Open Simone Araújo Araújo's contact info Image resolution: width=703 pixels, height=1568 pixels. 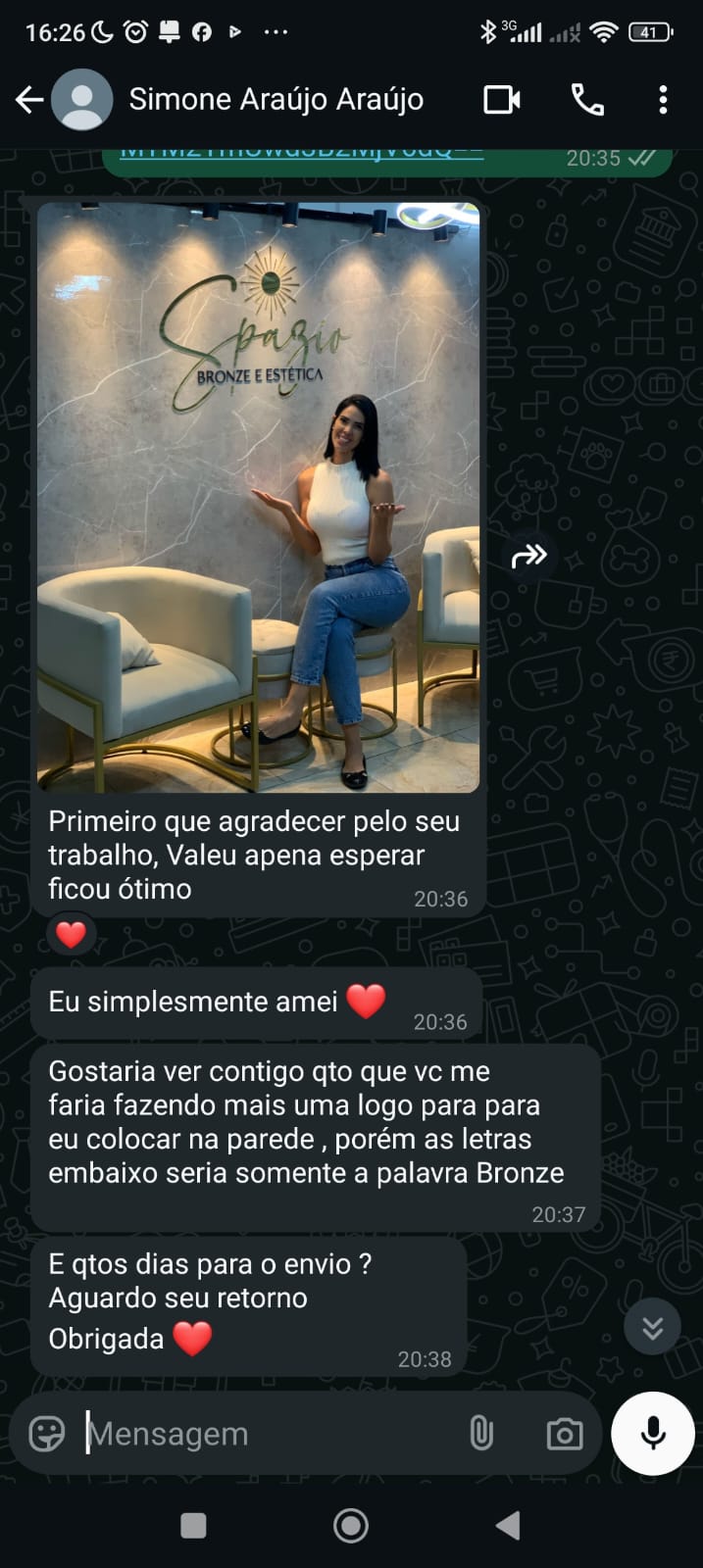[x=276, y=99]
